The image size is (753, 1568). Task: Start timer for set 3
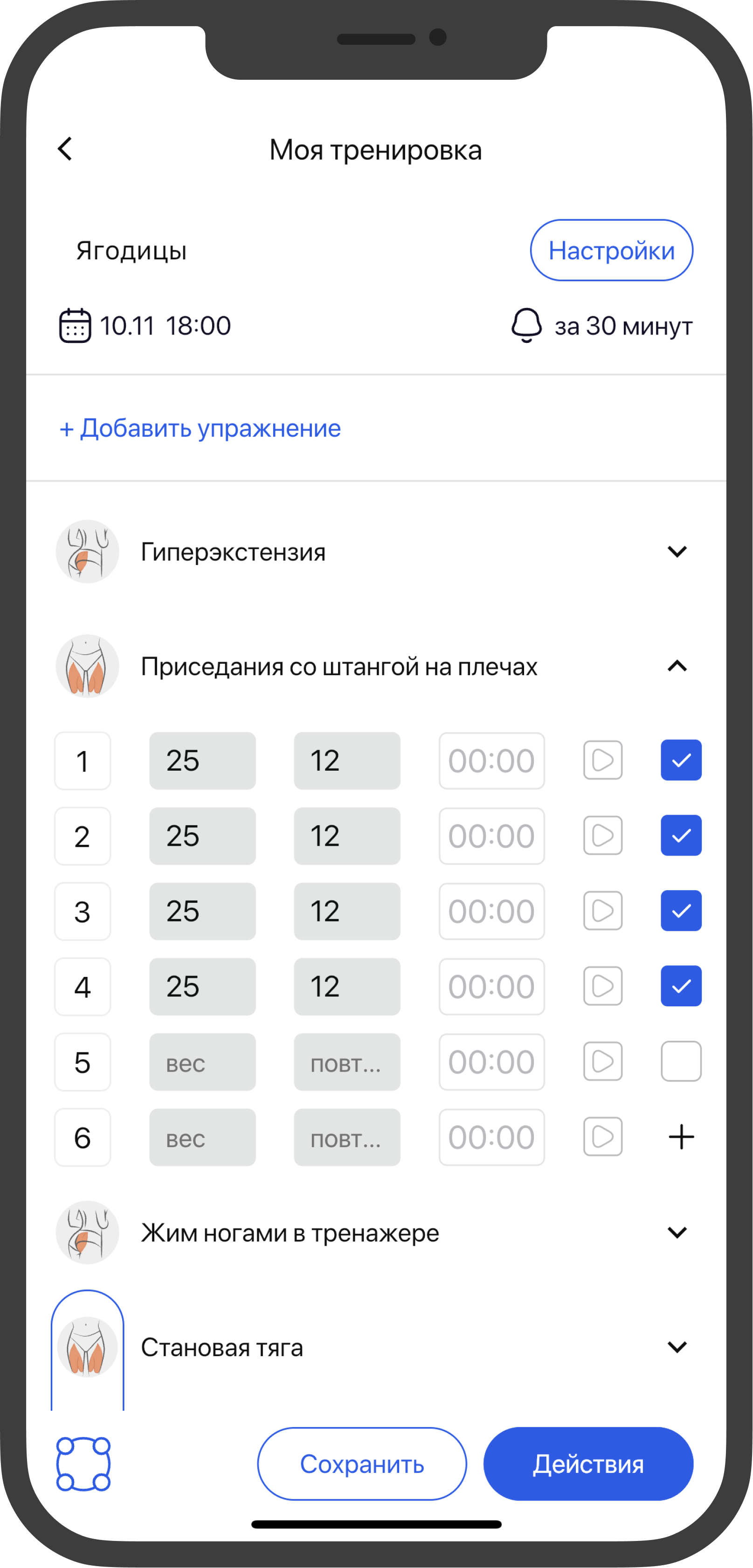pyautogui.click(x=602, y=911)
